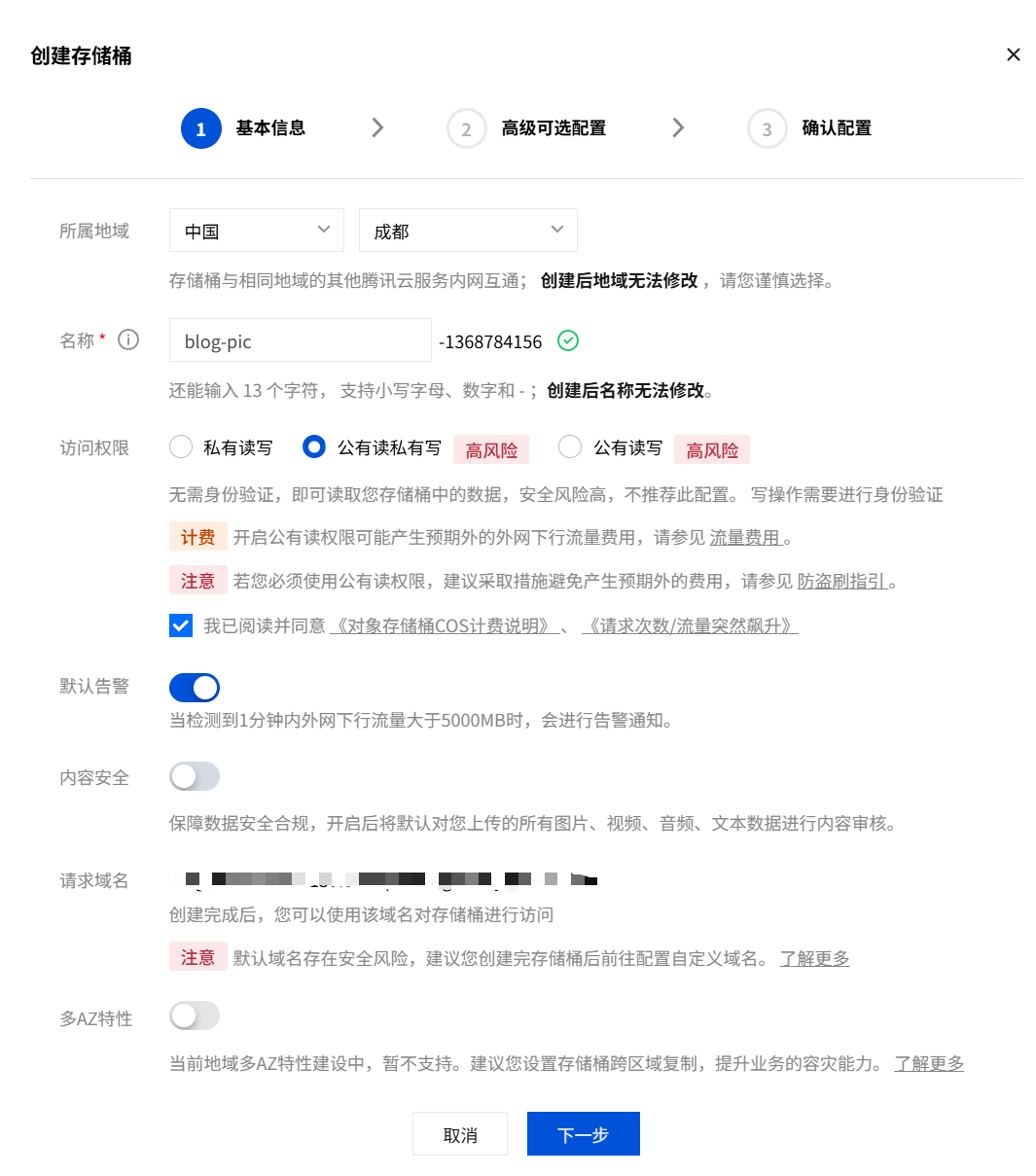Continue with 下一步
The width and height of the screenshot is (1036, 1176).
coord(583,1134)
